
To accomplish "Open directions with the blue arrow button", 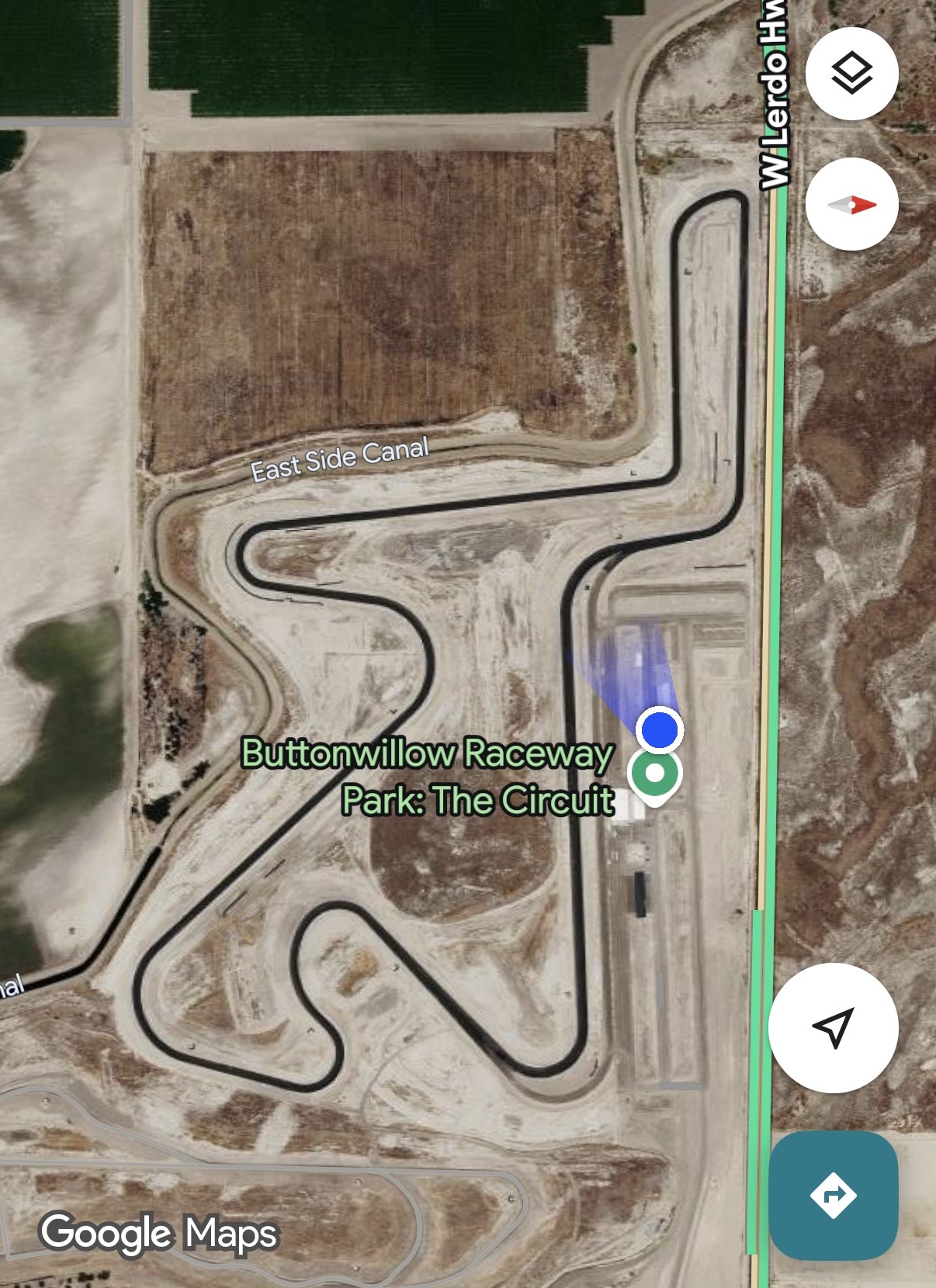I will tap(834, 1195).
